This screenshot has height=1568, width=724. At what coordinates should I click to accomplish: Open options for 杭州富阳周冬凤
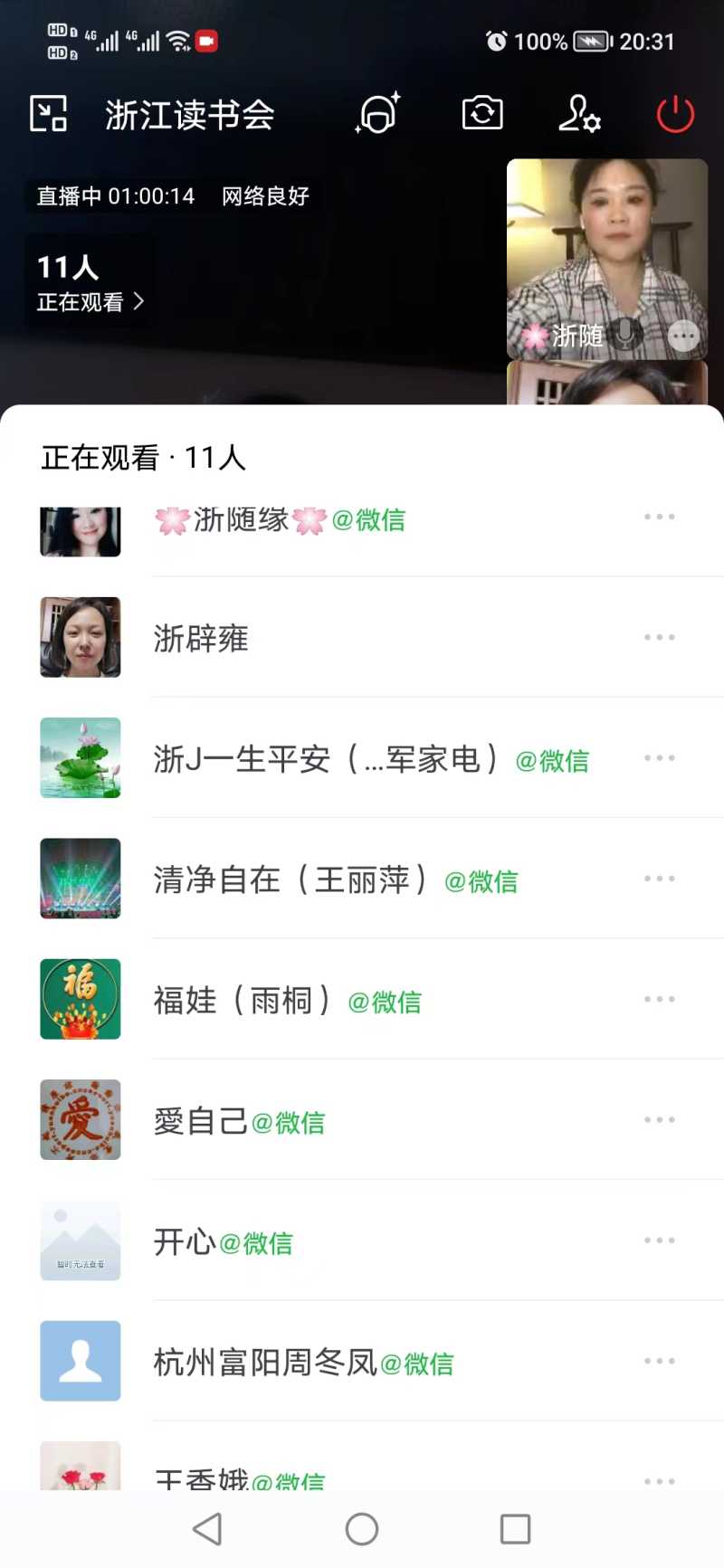[659, 1361]
